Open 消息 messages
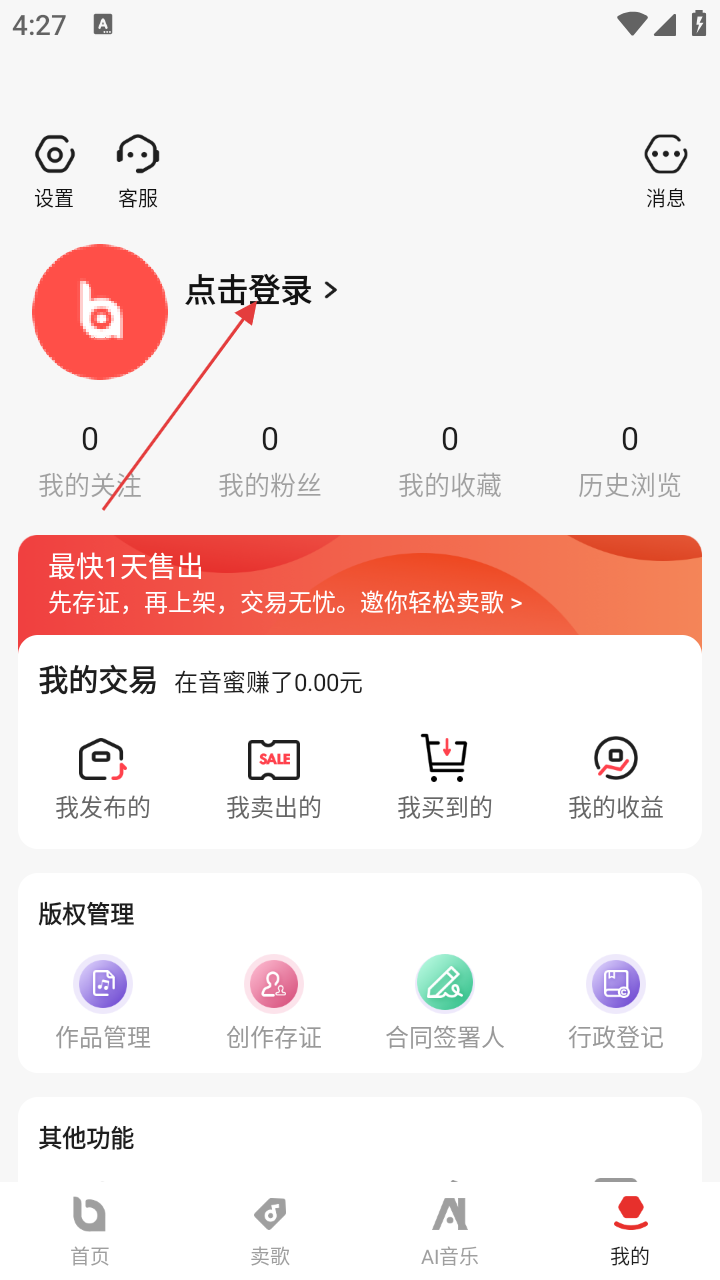The image size is (720, 1280). click(x=665, y=171)
